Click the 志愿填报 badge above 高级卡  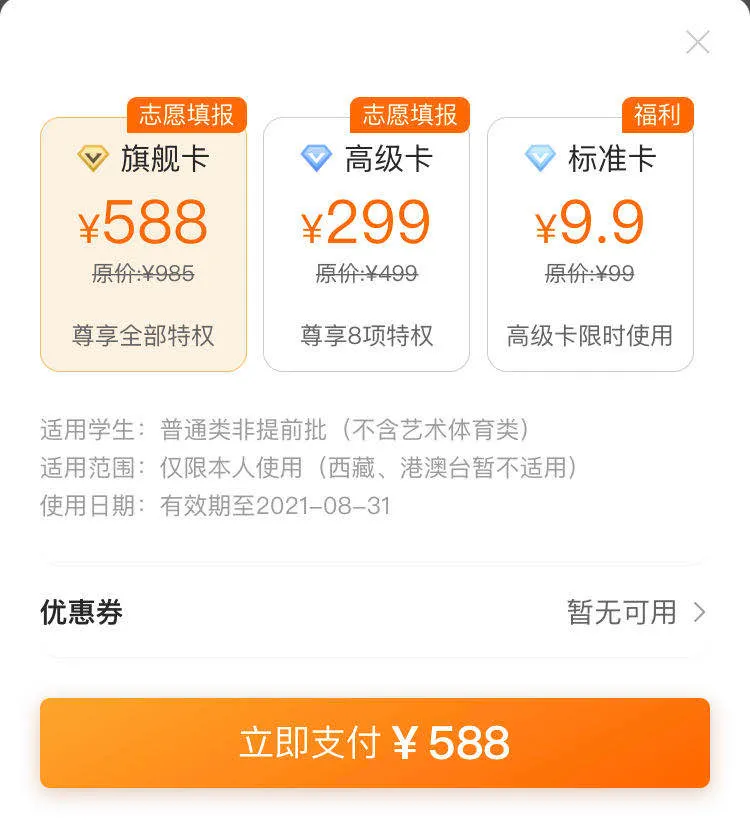coord(410,115)
